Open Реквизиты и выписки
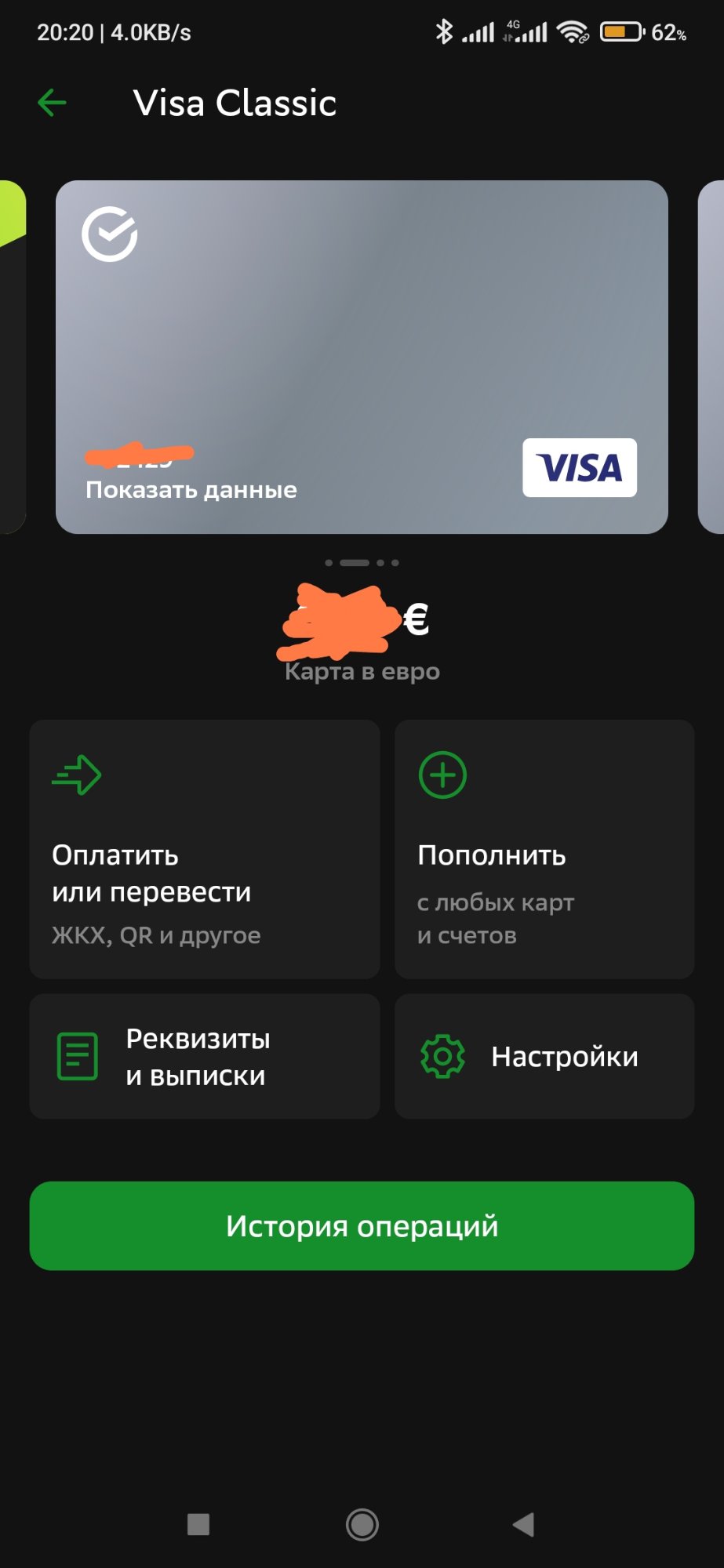Image resolution: width=724 pixels, height=1568 pixels. click(205, 1056)
